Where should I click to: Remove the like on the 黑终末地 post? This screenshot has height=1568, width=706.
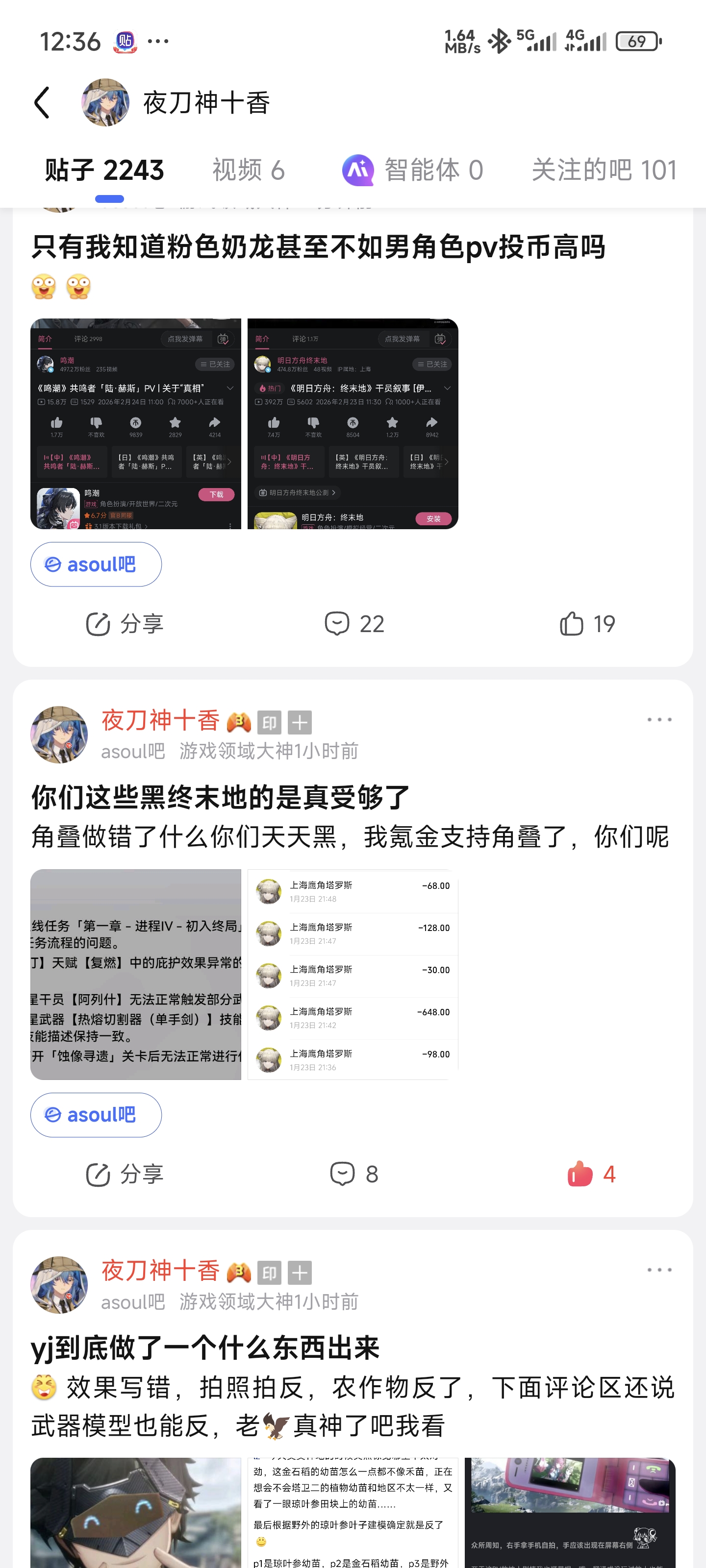[x=590, y=1174]
